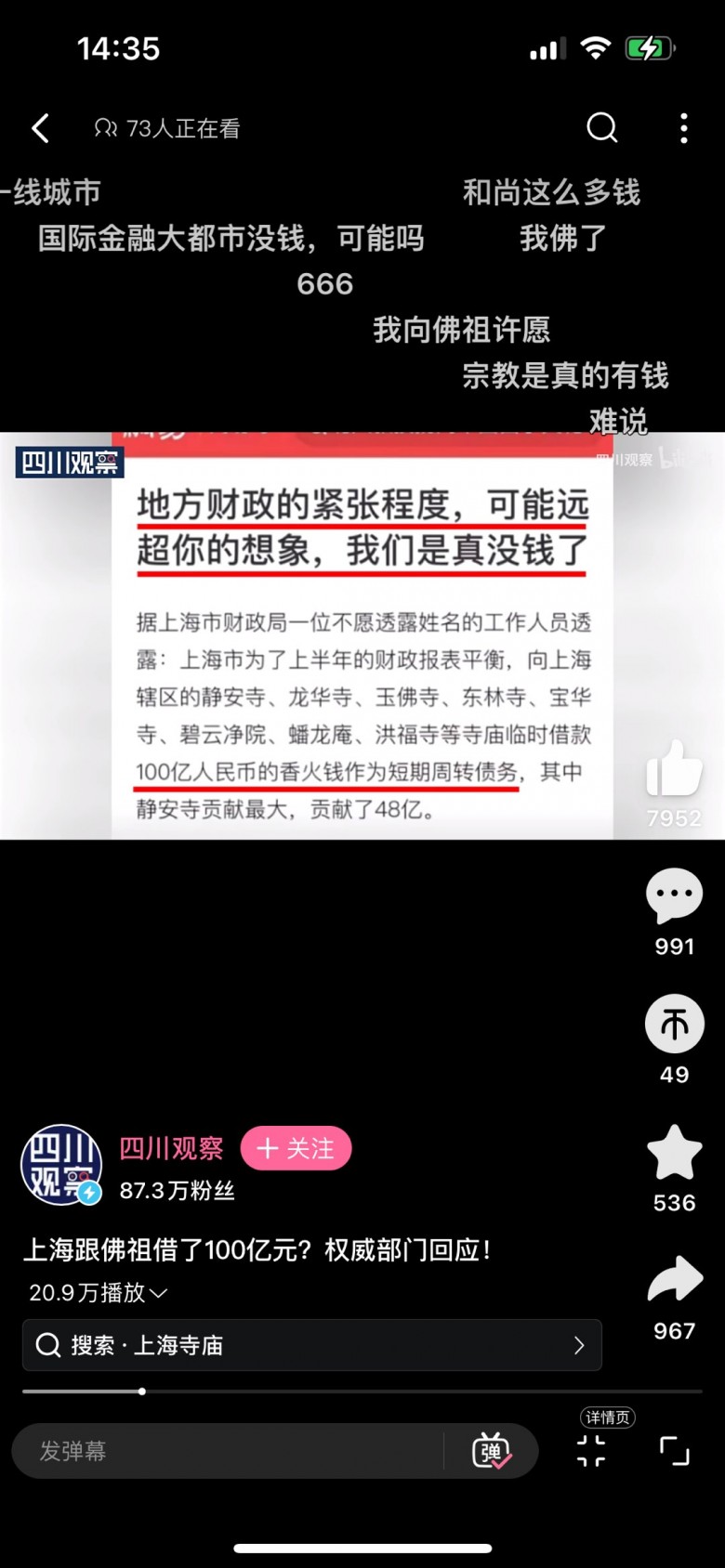Viewport: 725px width, 1568px height.
Task: Expand the video info beside 20.9万播放
Action: (x=158, y=1293)
